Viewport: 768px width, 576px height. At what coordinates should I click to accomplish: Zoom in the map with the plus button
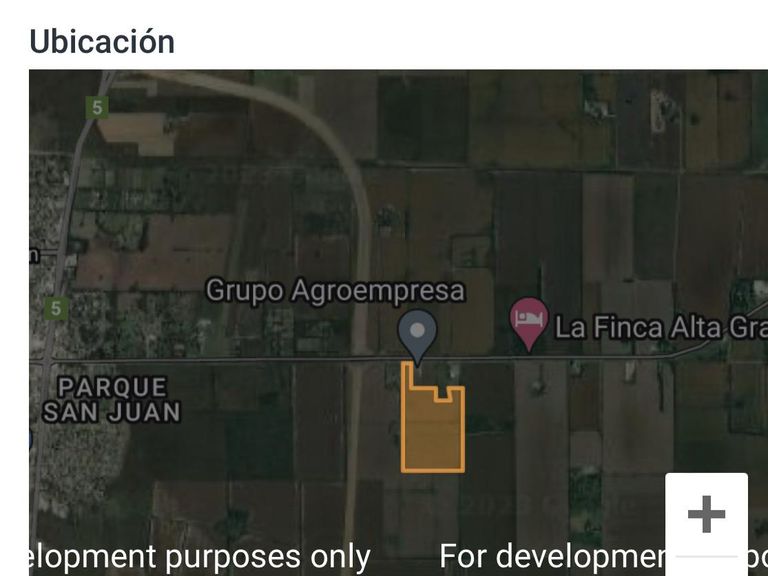(706, 515)
